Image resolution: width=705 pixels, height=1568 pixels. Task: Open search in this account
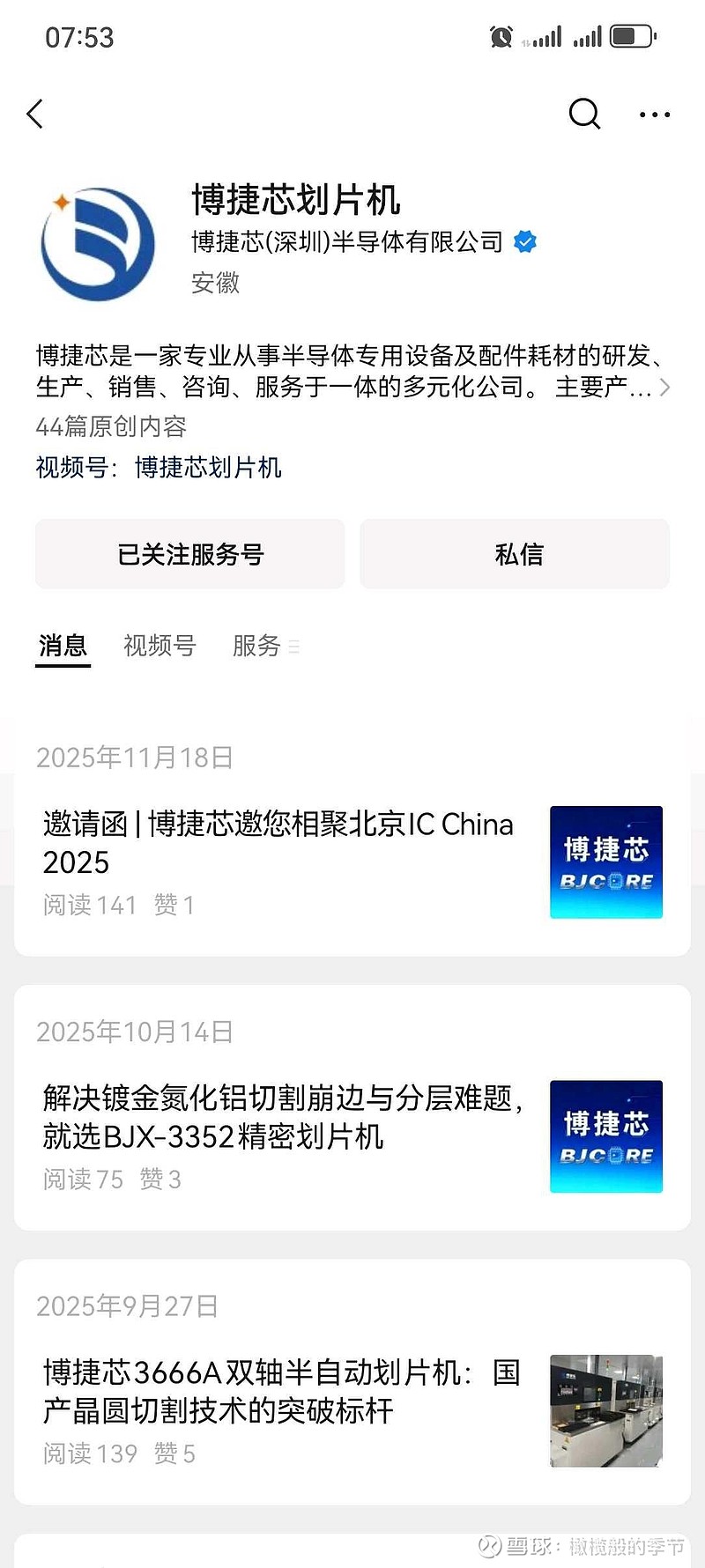(x=583, y=115)
